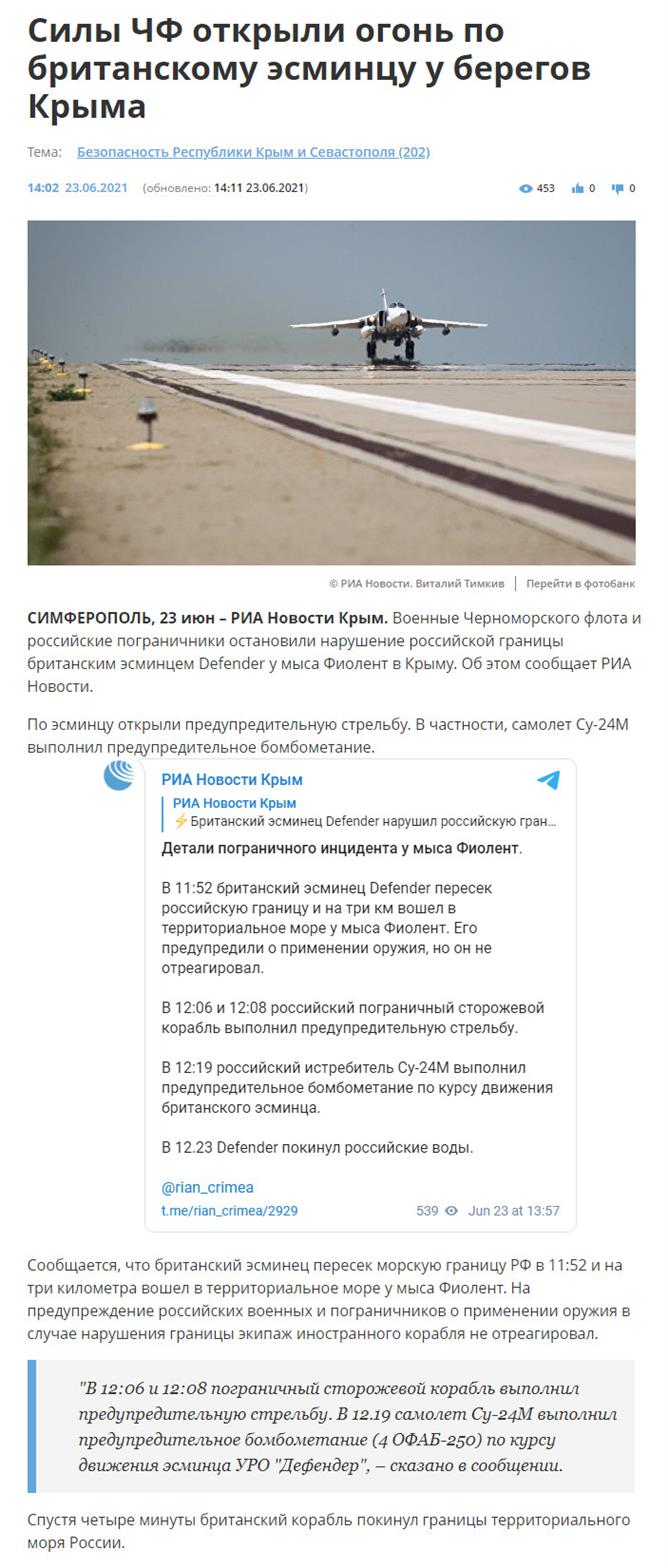Open Перейти в фотобанк link
Screen dimensions: 668x1568
[580, 583]
